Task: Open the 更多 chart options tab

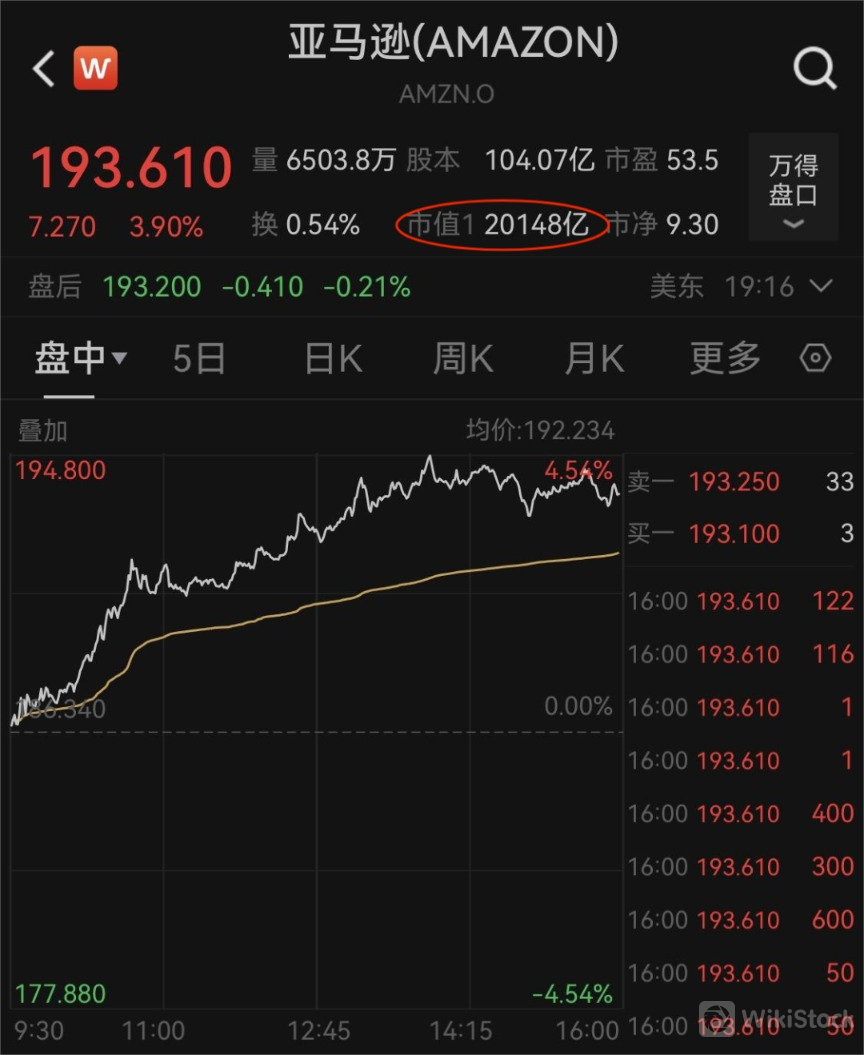Action: coord(725,358)
